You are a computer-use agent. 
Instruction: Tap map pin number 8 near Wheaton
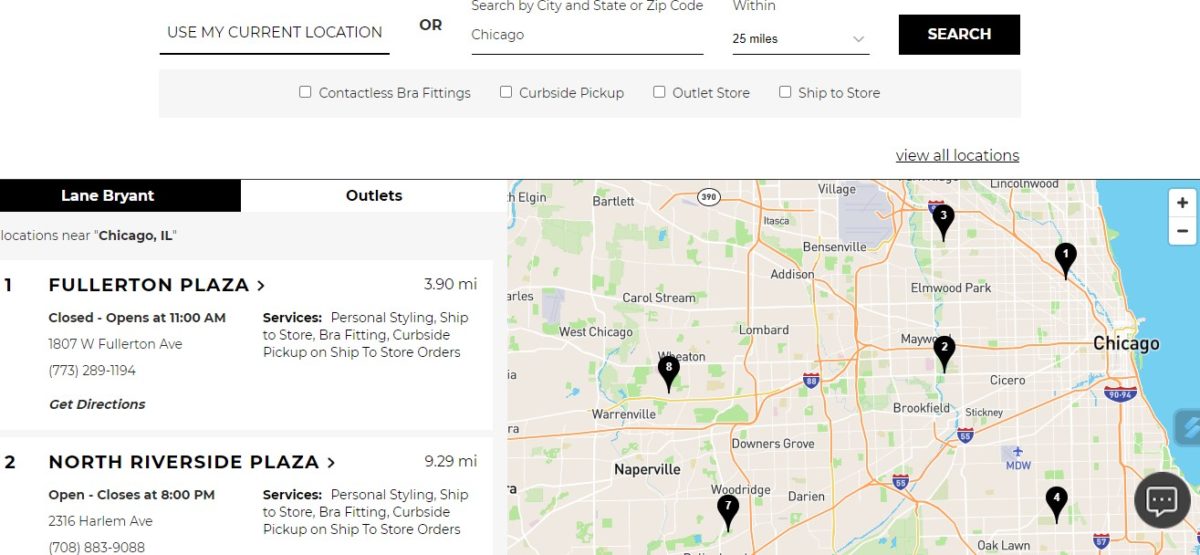(669, 370)
